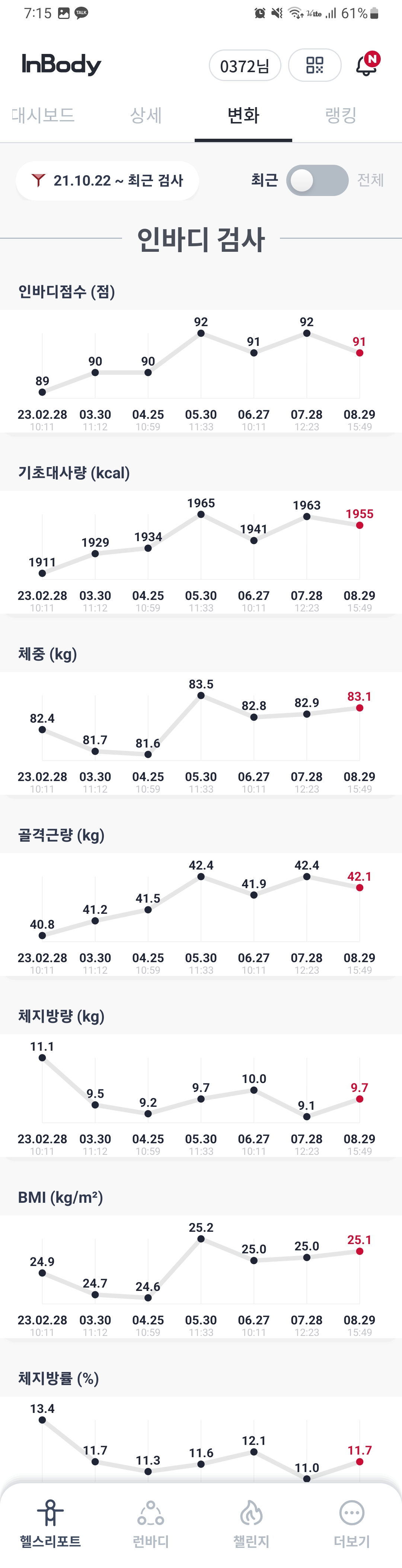Switch to the 상세 tab
The image size is (402, 1568).
pyautogui.click(x=146, y=115)
